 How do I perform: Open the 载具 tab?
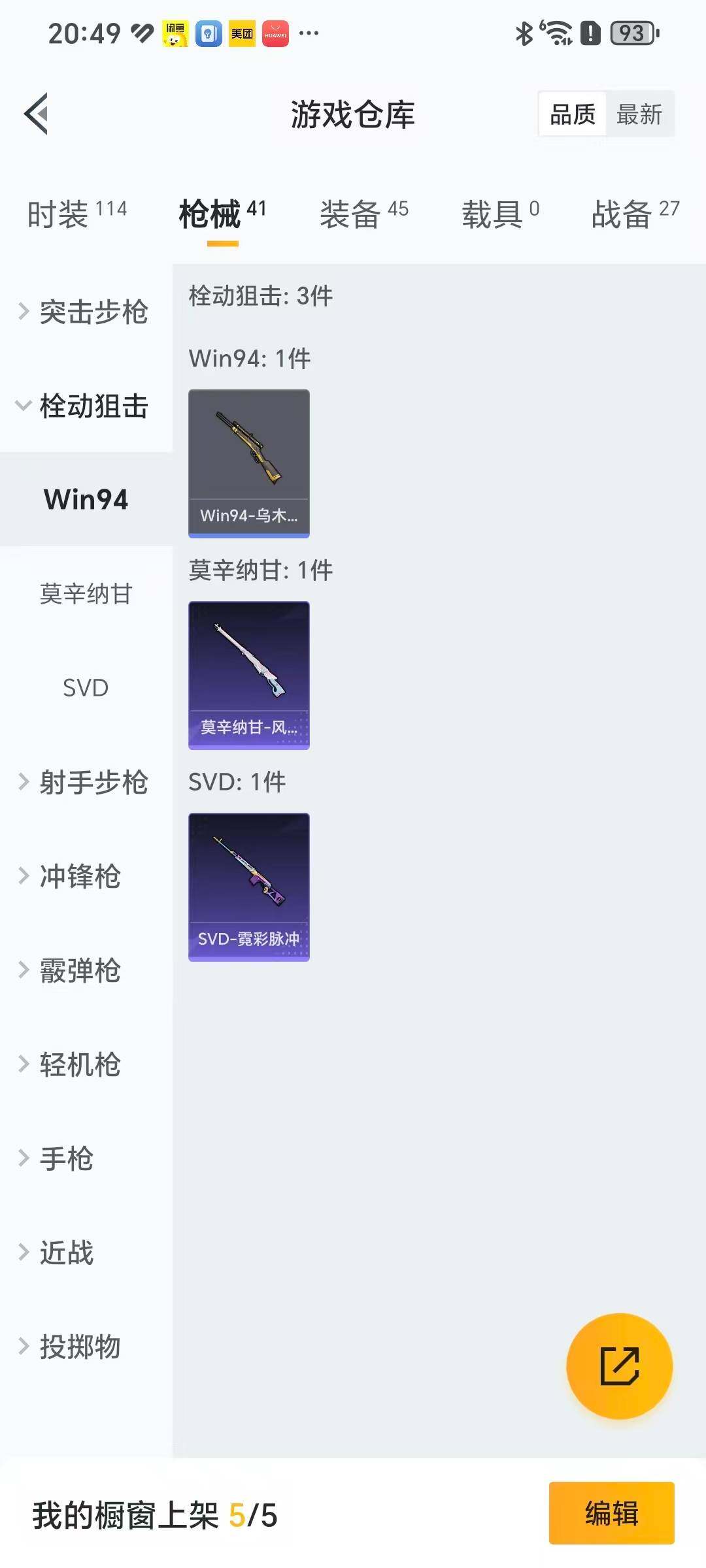tap(500, 214)
